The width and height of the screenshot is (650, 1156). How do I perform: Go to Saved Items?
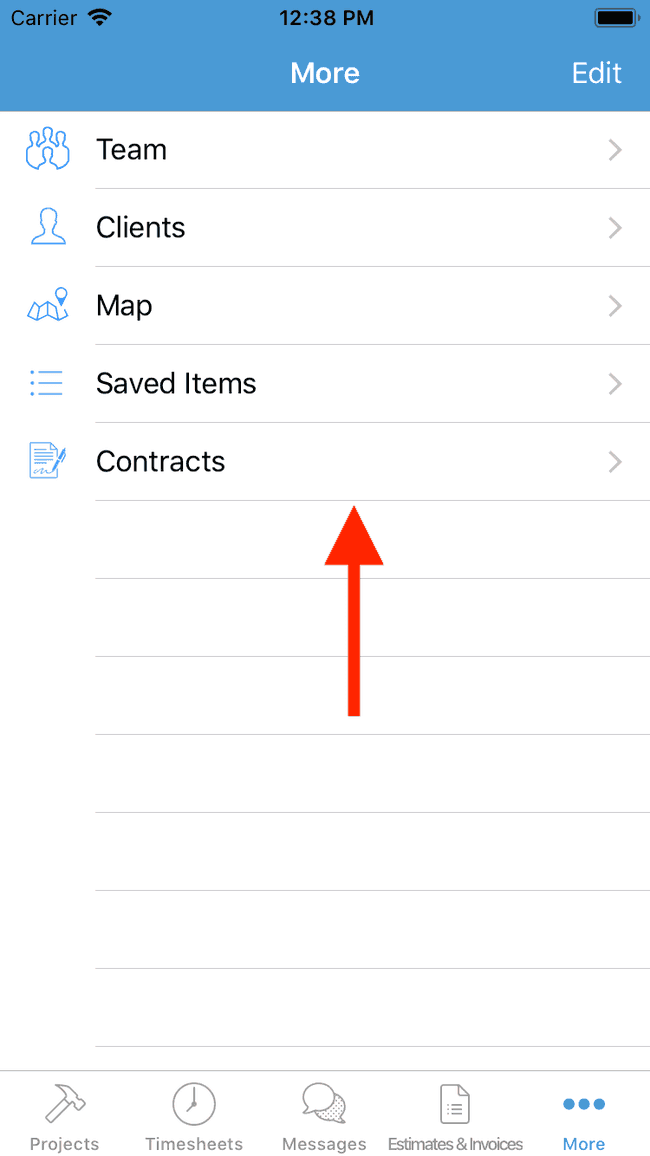coord(325,384)
